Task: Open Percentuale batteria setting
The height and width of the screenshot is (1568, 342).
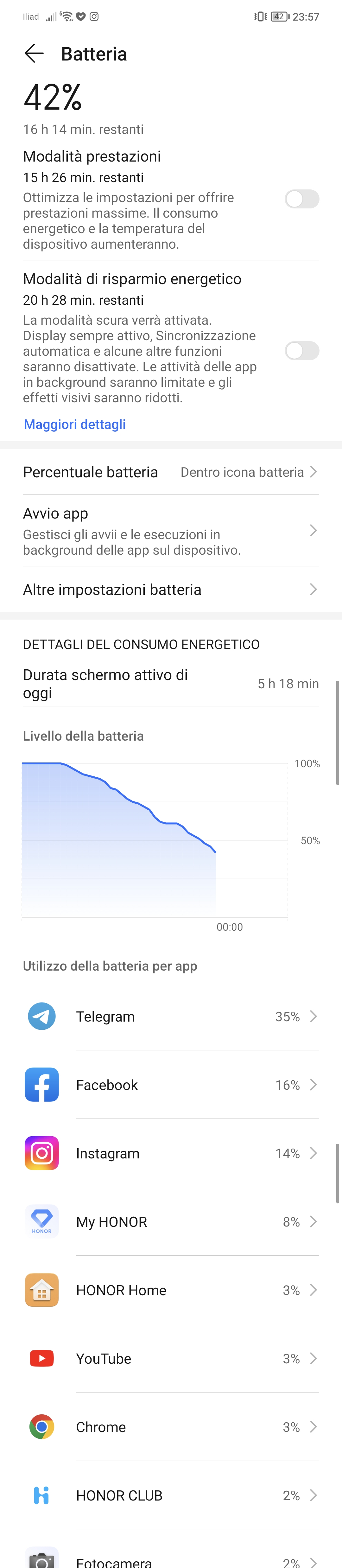Action: click(x=170, y=472)
